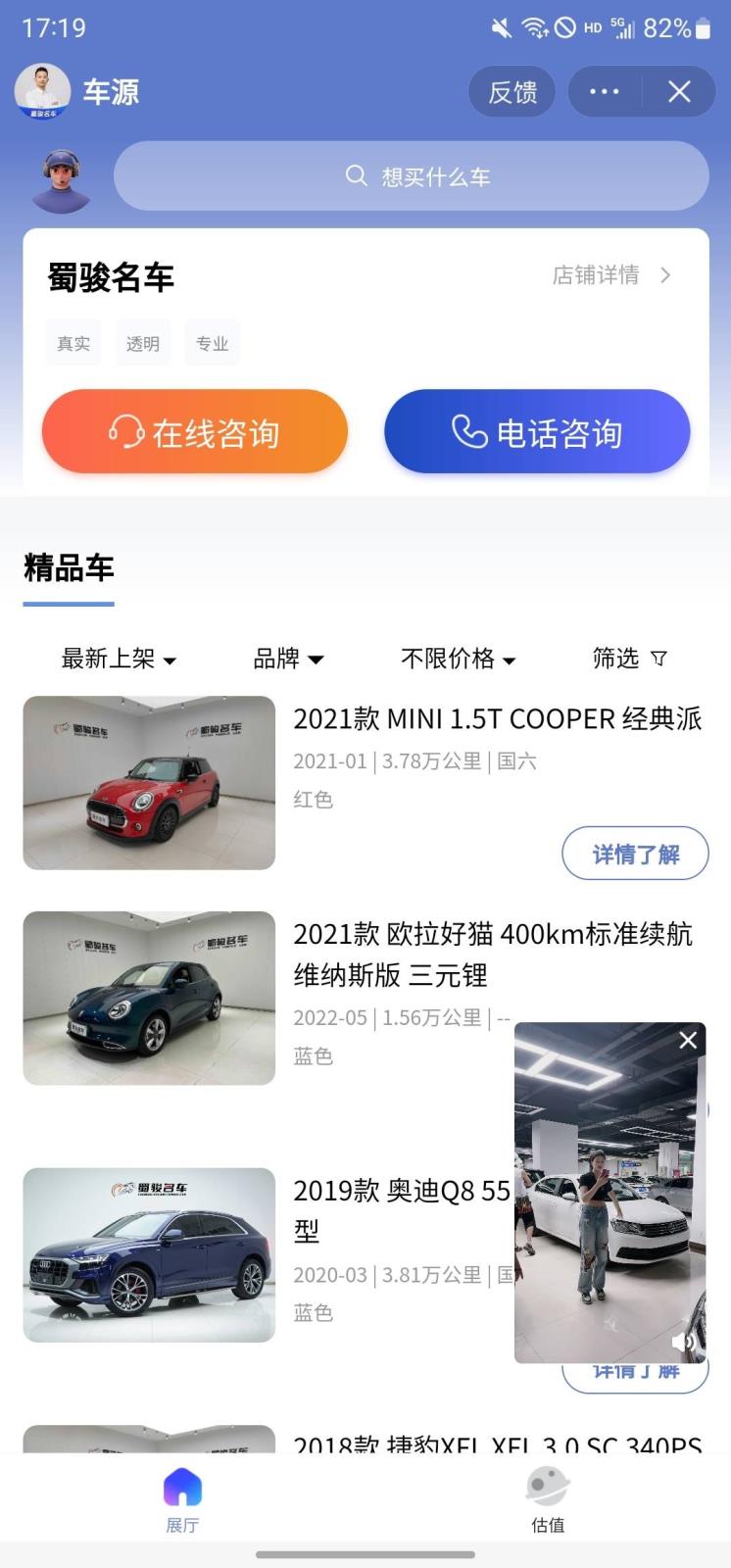Tap 详情了解 on the MINI COOPER listing

pyautogui.click(x=634, y=854)
